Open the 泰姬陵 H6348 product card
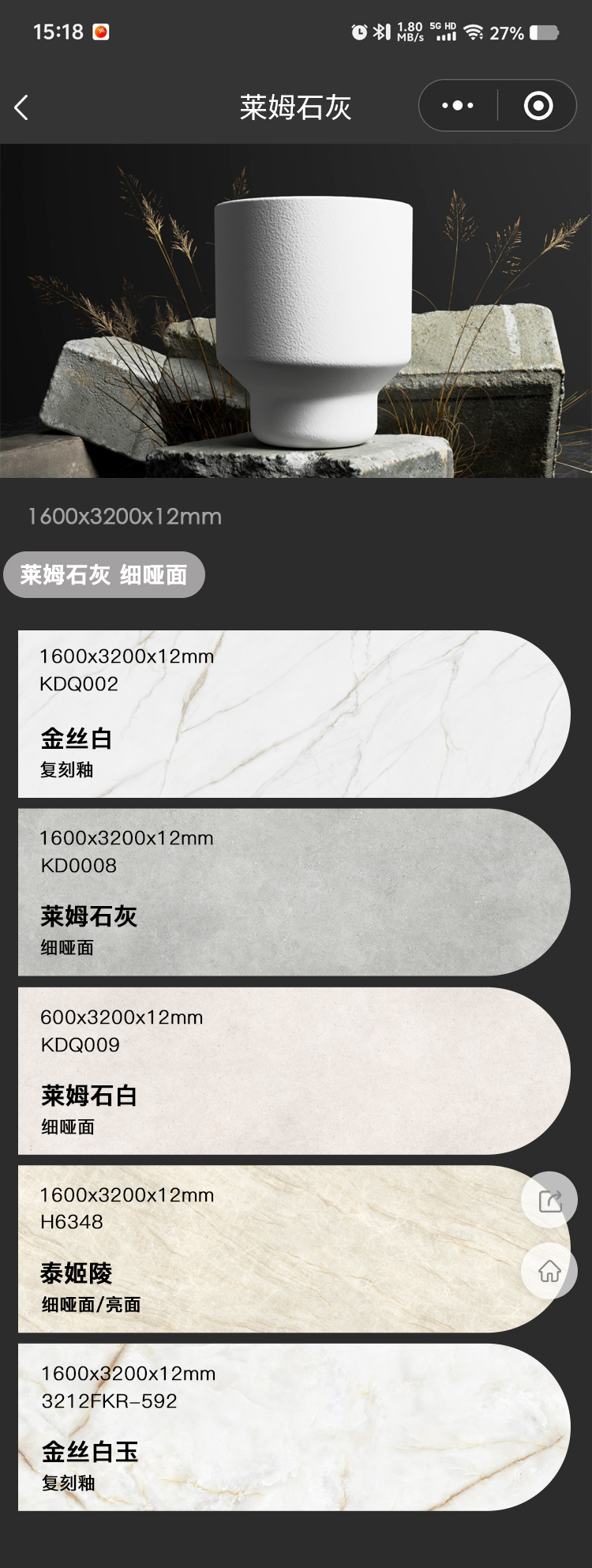 pyautogui.click(x=268, y=1249)
